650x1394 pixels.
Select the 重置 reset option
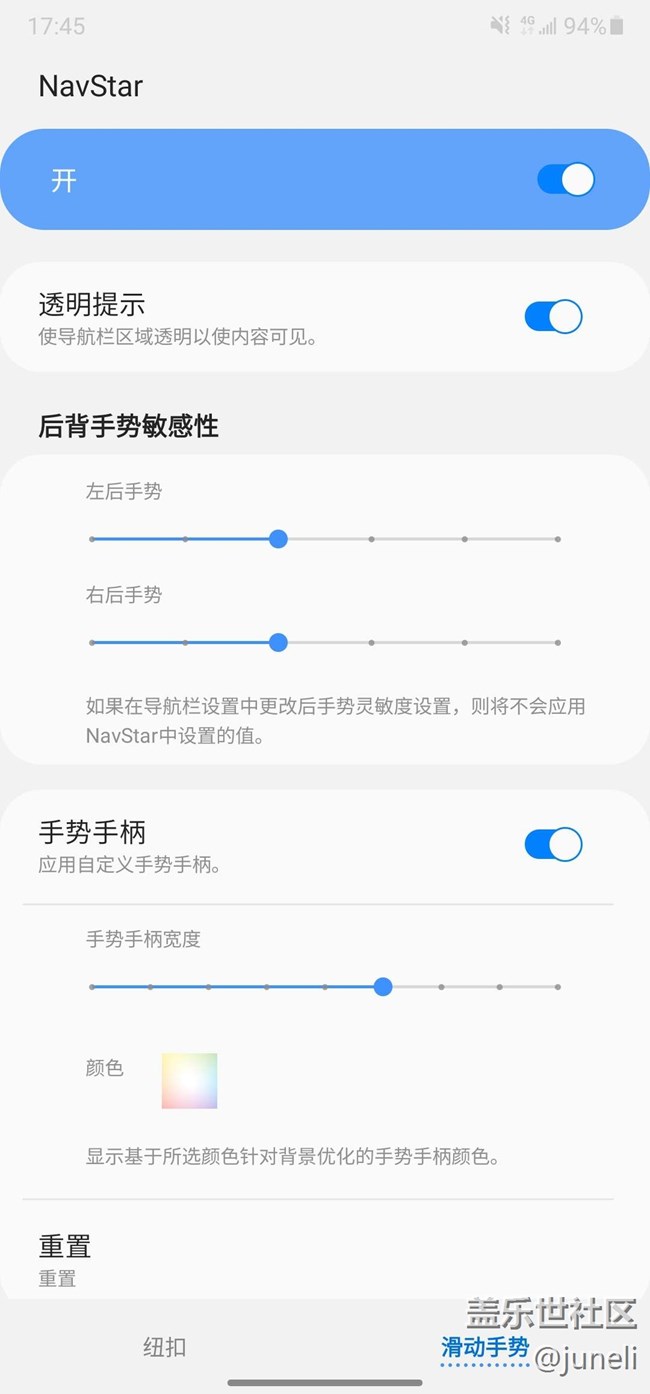pyautogui.click(x=65, y=1257)
